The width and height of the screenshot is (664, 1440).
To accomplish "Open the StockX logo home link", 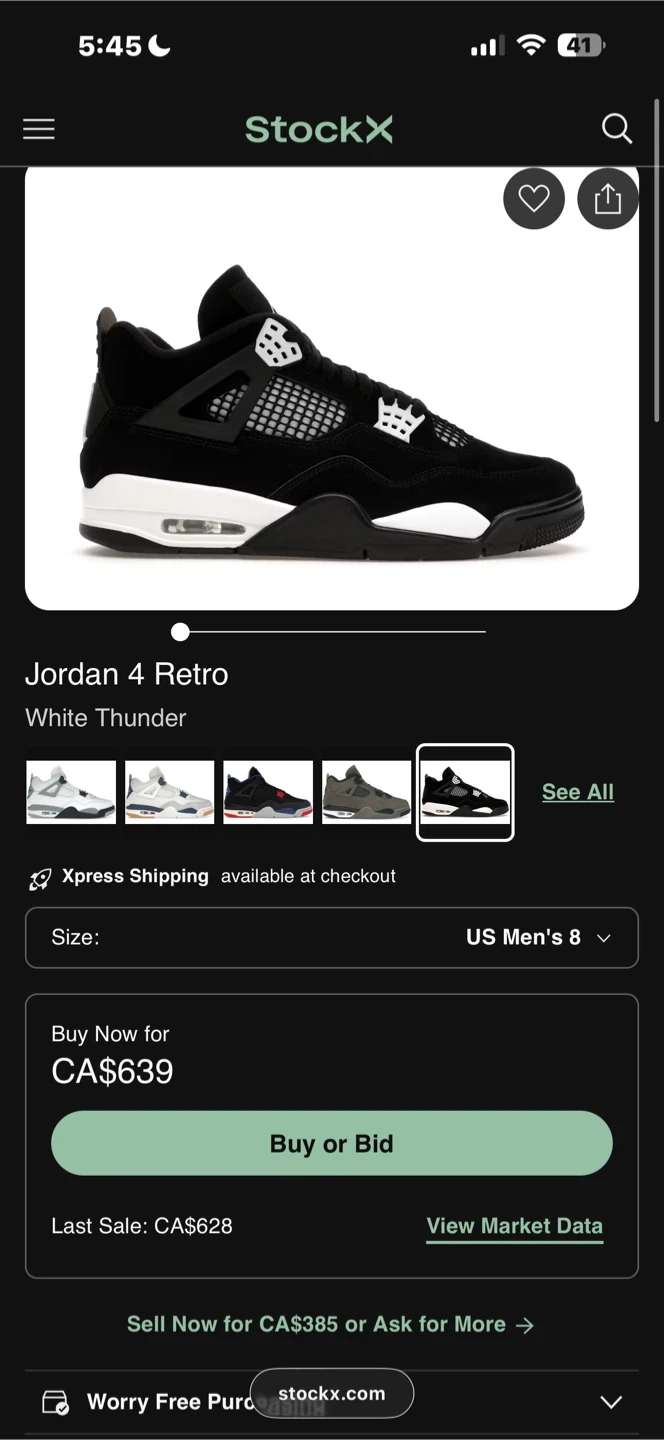I will tap(319, 129).
